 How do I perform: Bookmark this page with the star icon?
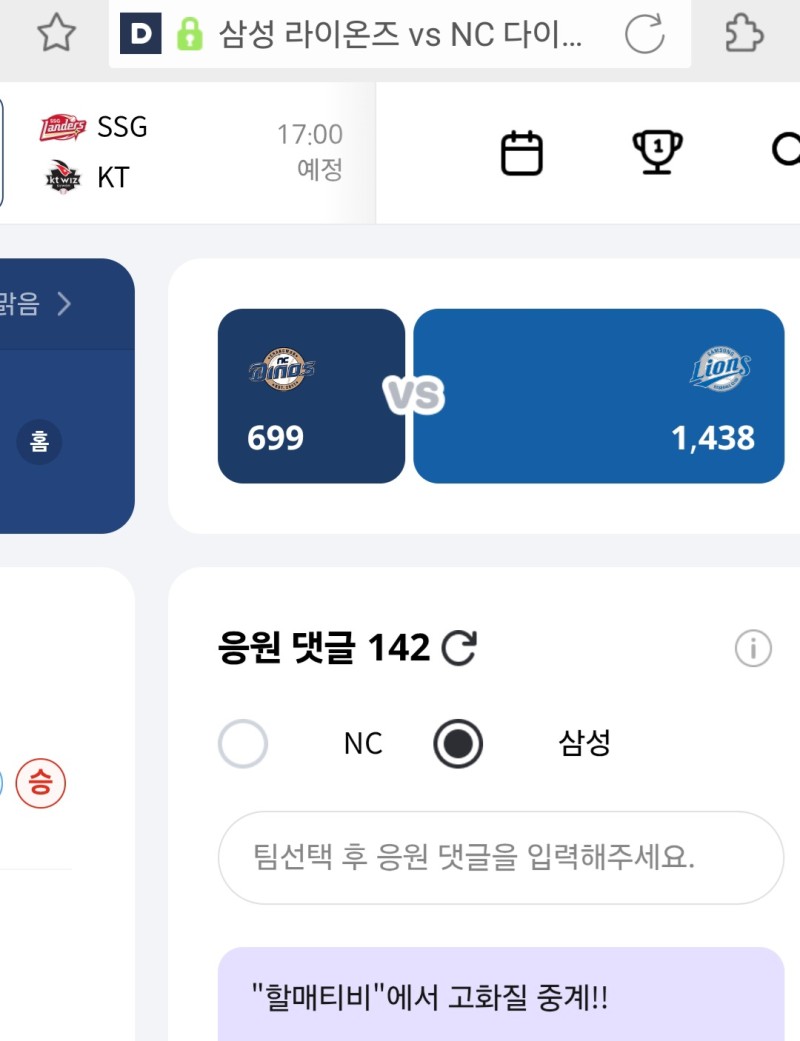(57, 34)
